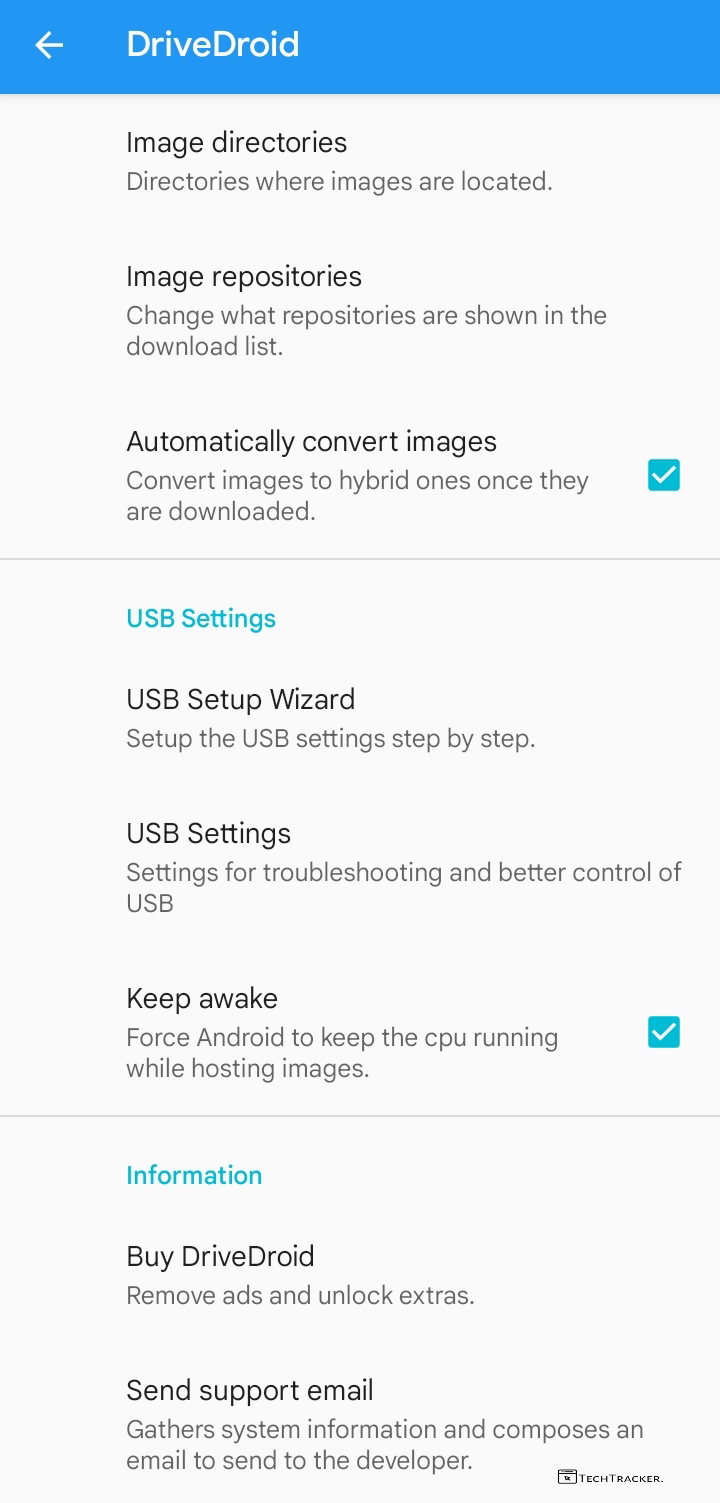
Task: Open Image directories setting
Action: pyautogui.click(x=338, y=161)
